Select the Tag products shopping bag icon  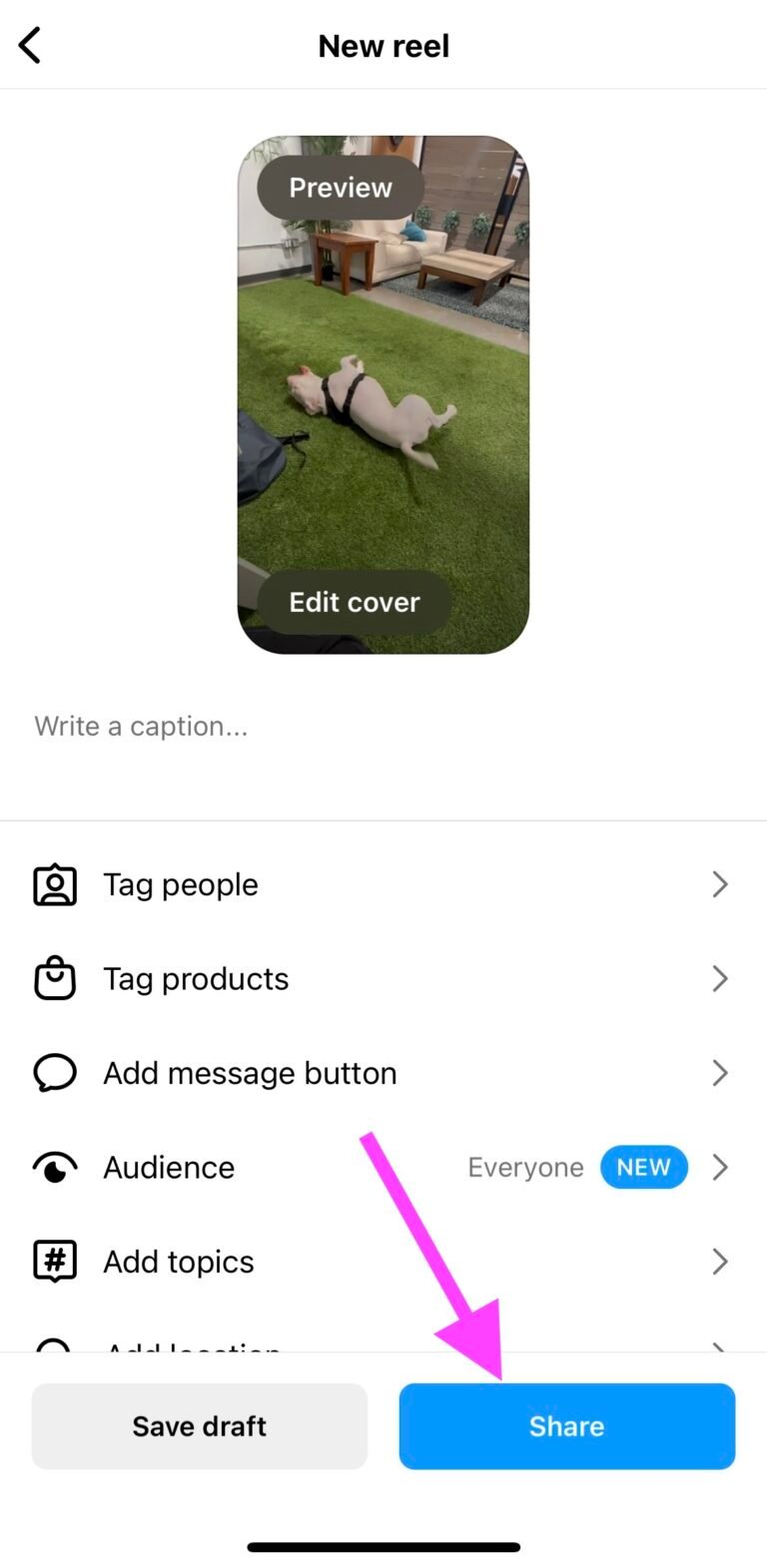pos(55,978)
